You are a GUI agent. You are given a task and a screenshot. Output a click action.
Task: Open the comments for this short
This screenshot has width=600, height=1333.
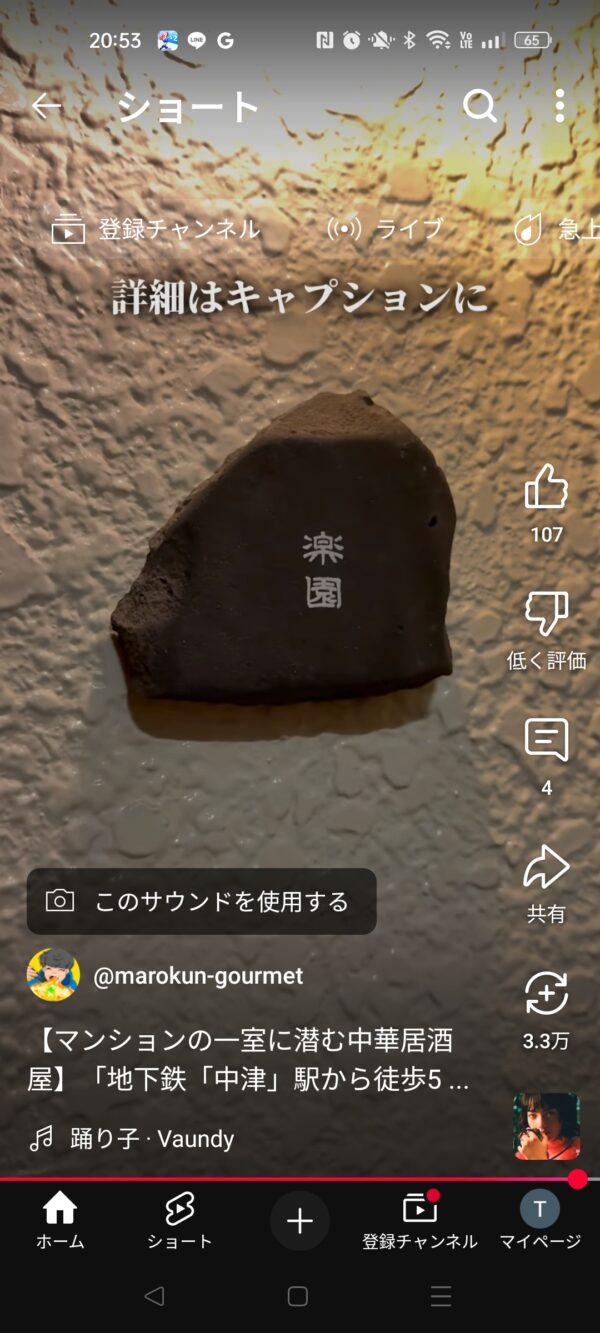[546, 741]
